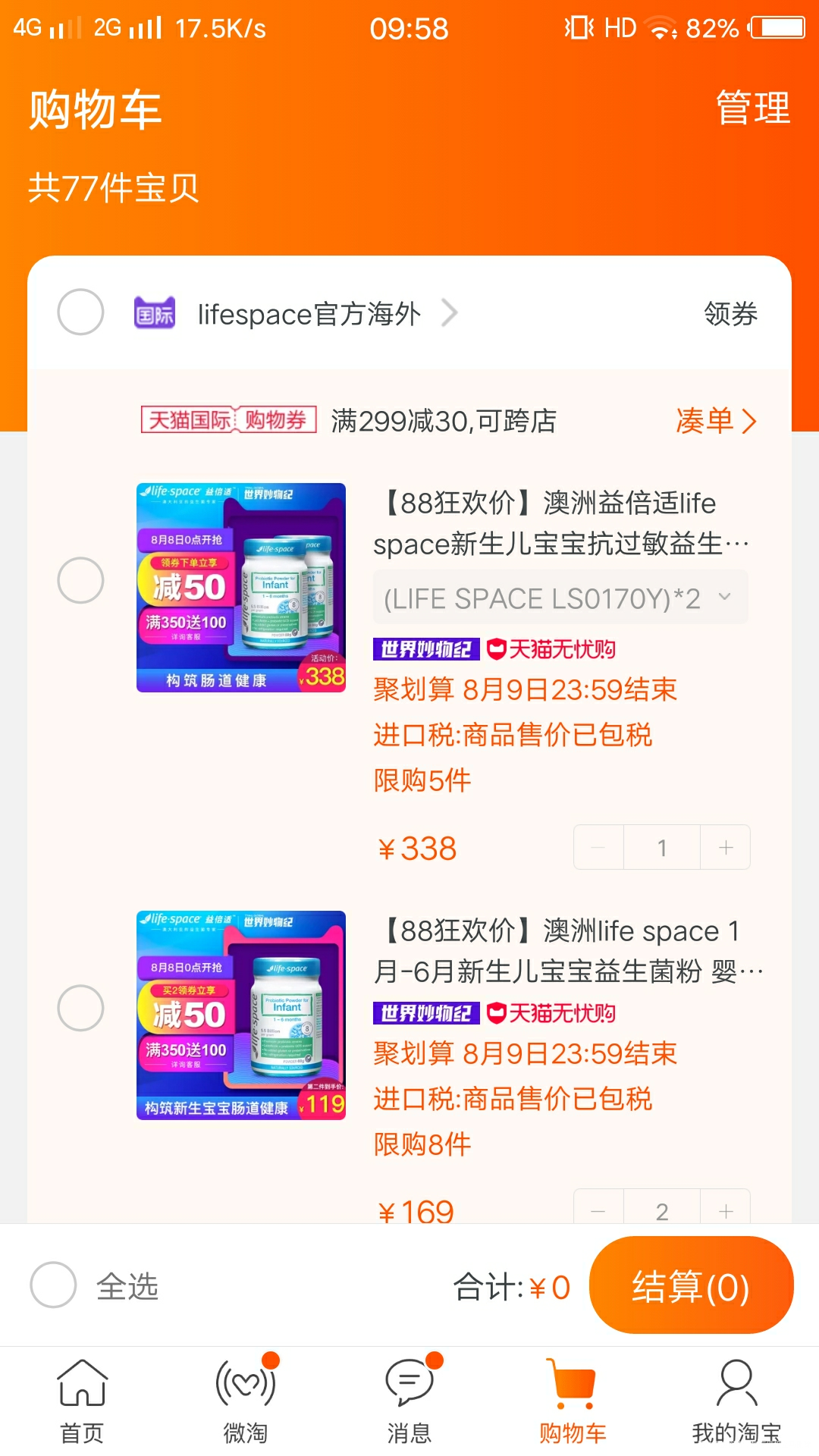This screenshot has width=819, height=1456.
Task: Click the 天猫无忧购 shield icon
Action: coord(497,650)
